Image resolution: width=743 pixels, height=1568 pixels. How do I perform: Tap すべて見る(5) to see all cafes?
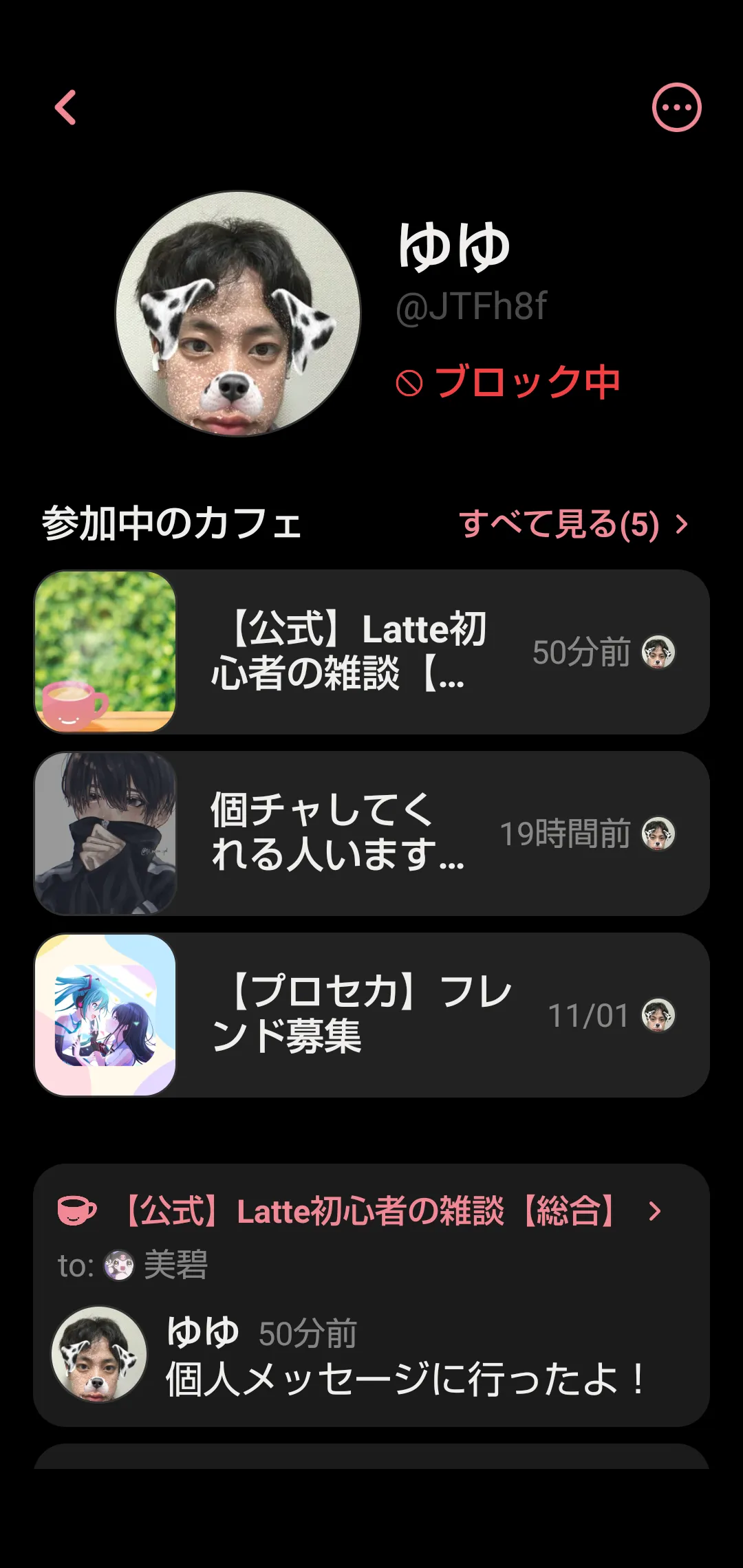(572, 524)
